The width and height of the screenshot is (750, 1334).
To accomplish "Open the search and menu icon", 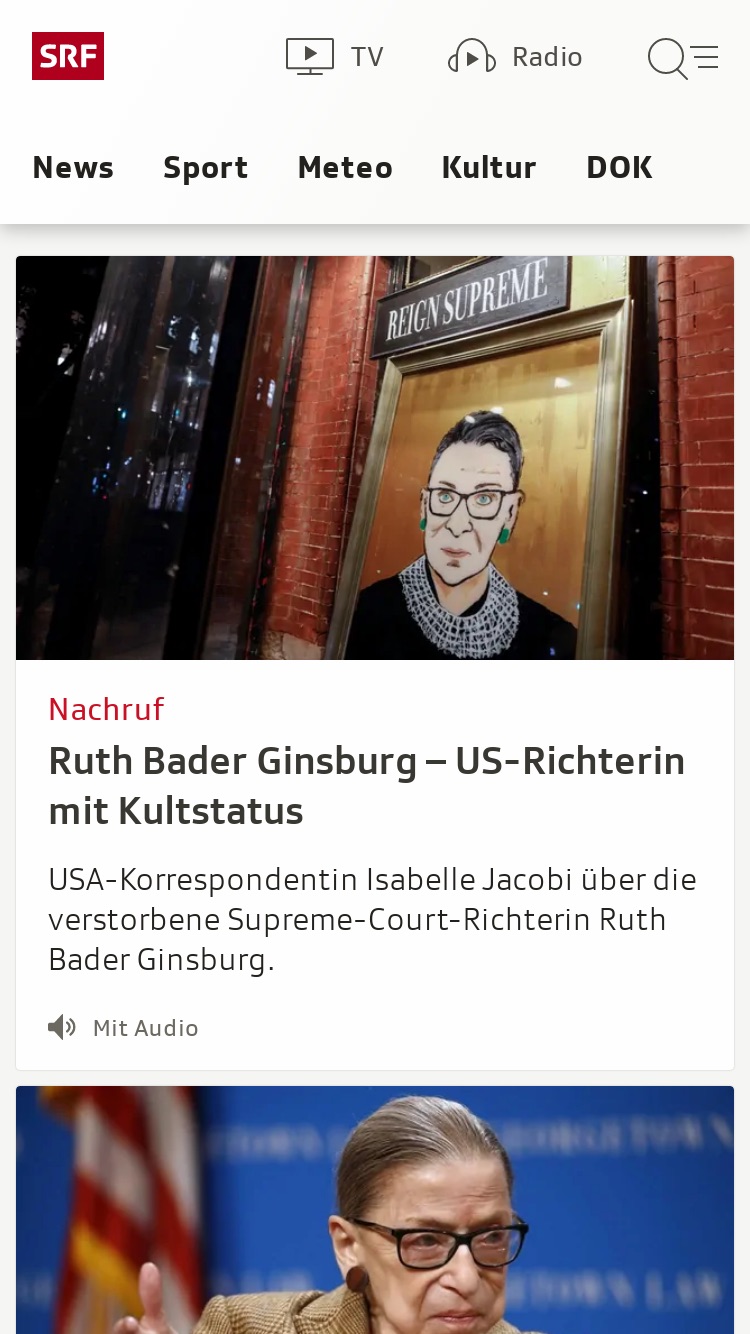I will point(683,58).
